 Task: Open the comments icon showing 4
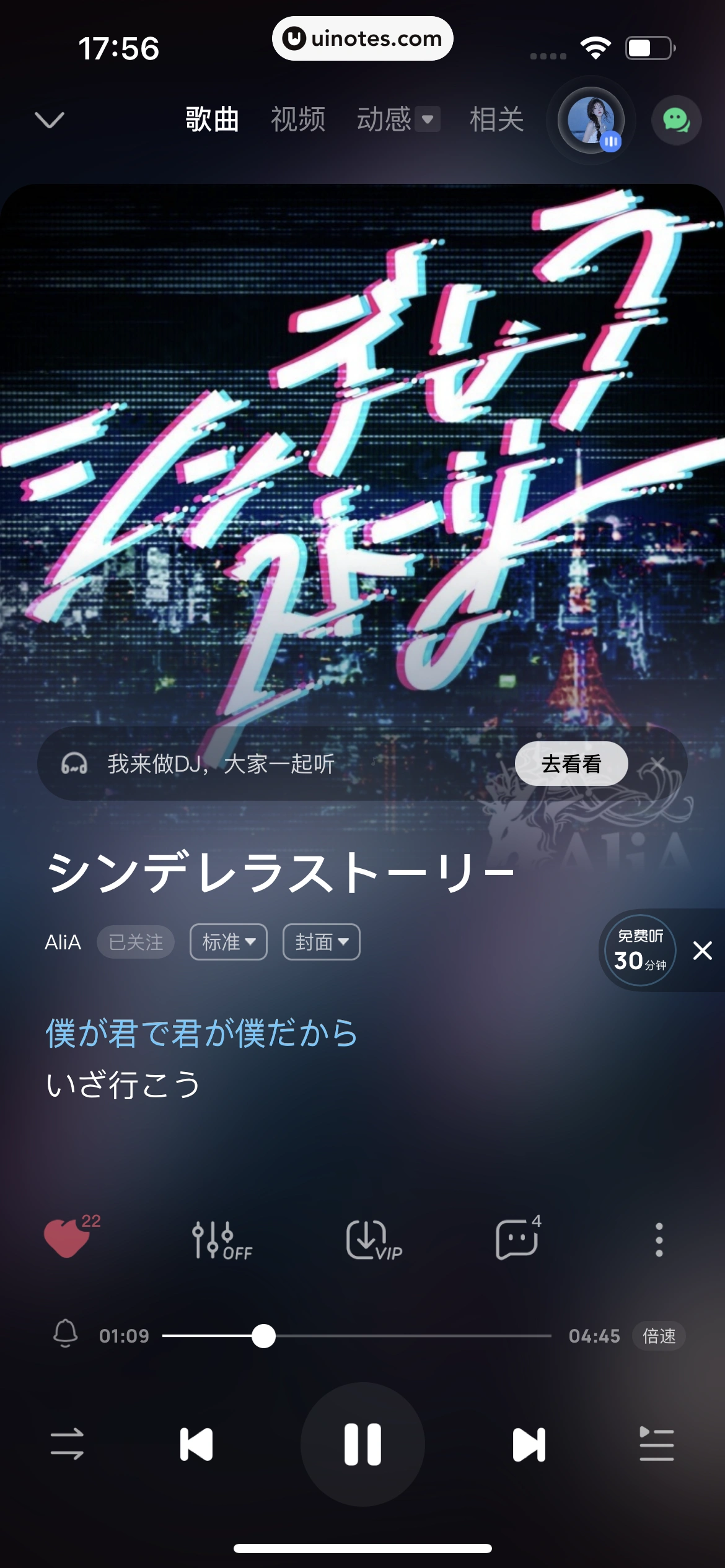pyautogui.click(x=518, y=1239)
